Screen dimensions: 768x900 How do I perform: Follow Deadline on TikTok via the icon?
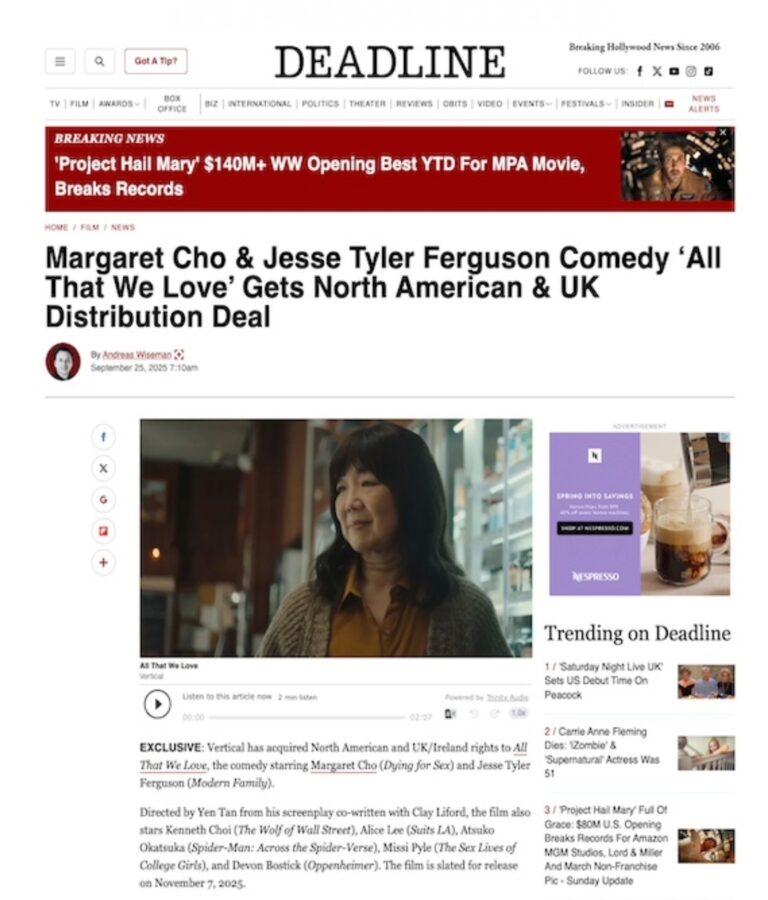pos(707,71)
